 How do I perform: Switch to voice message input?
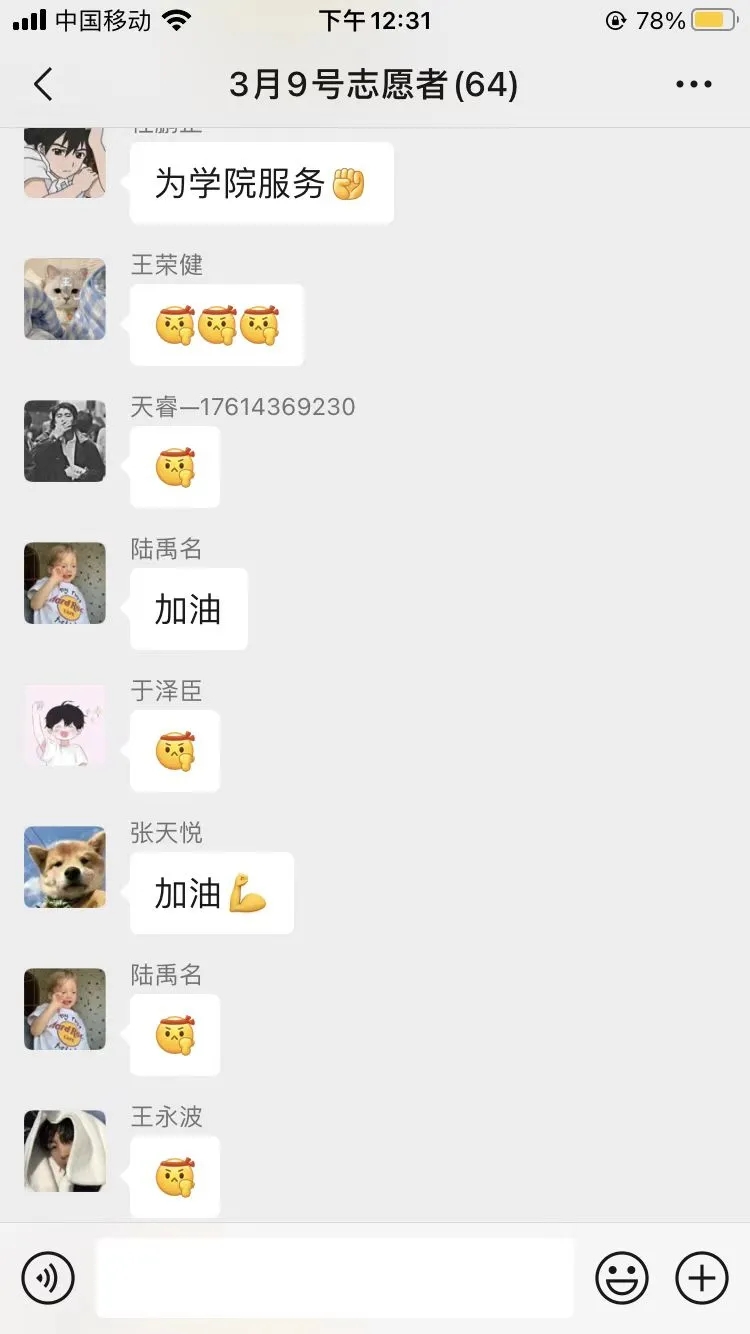pos(48,1277)
